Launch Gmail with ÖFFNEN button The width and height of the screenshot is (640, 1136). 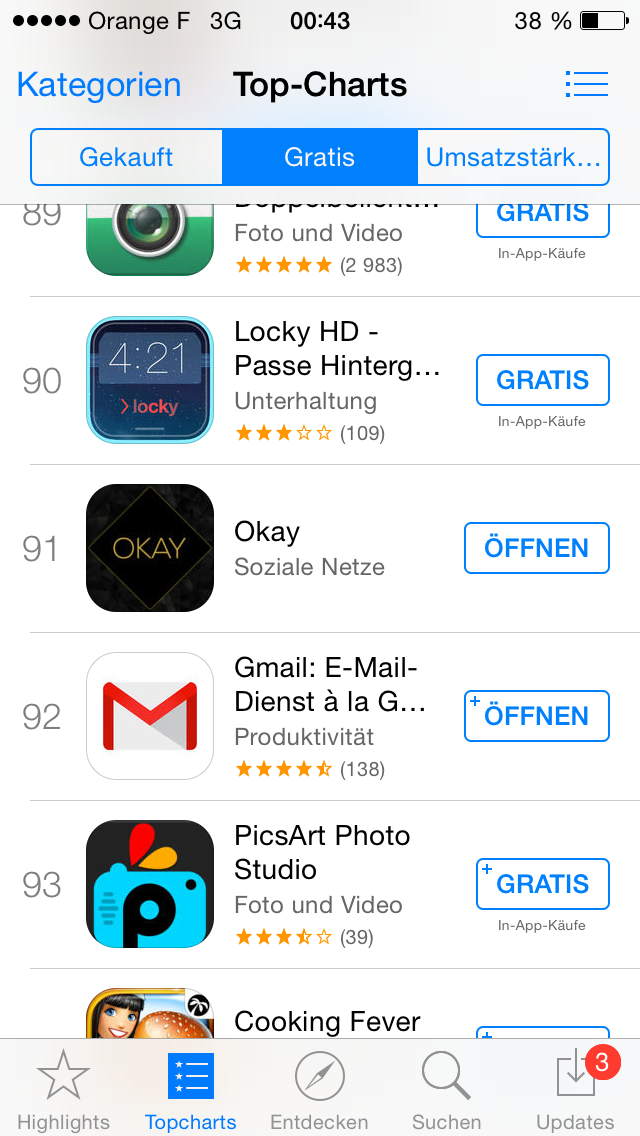tap(536, 716)
